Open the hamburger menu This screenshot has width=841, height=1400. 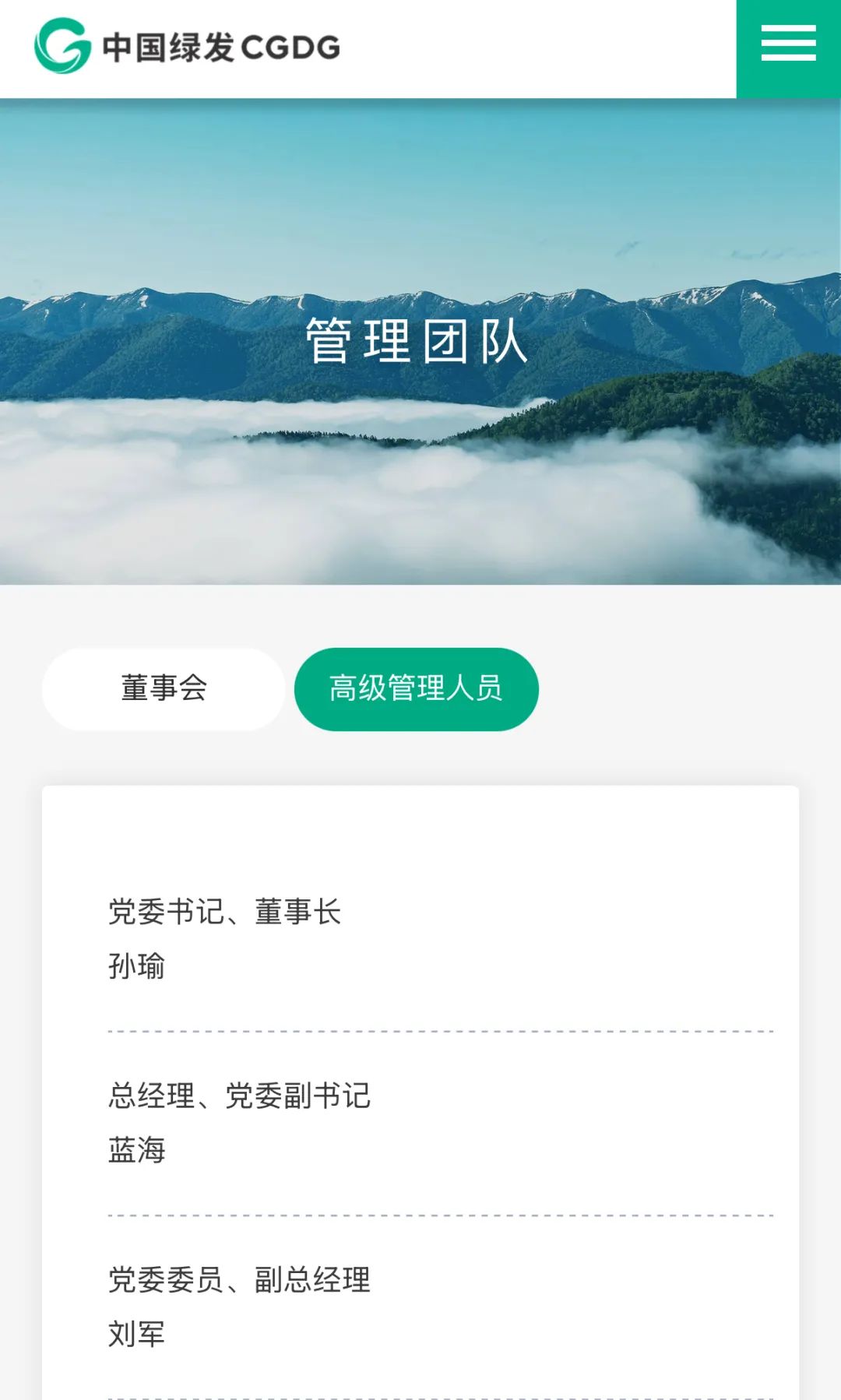[788, 44]
